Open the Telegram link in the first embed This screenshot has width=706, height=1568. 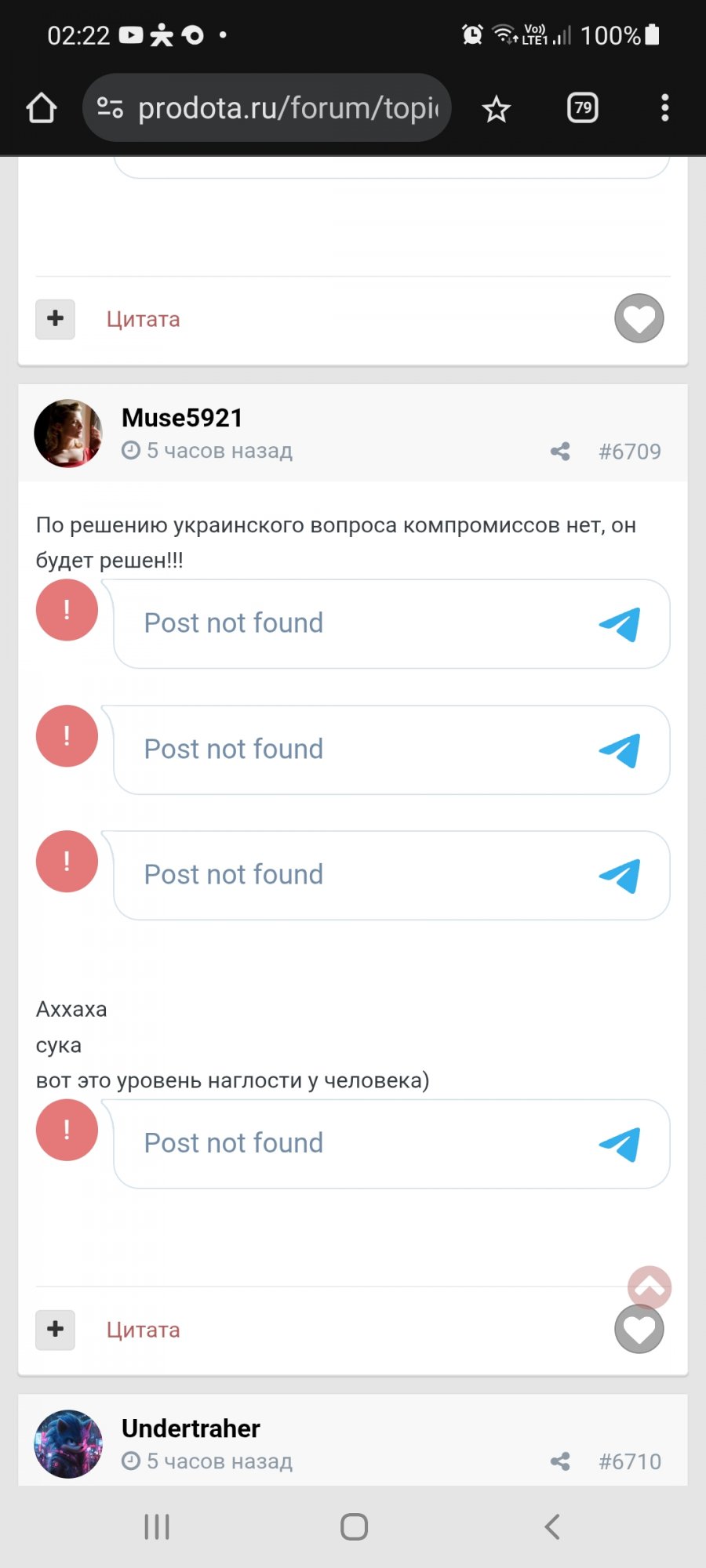(x=620, y=623)
